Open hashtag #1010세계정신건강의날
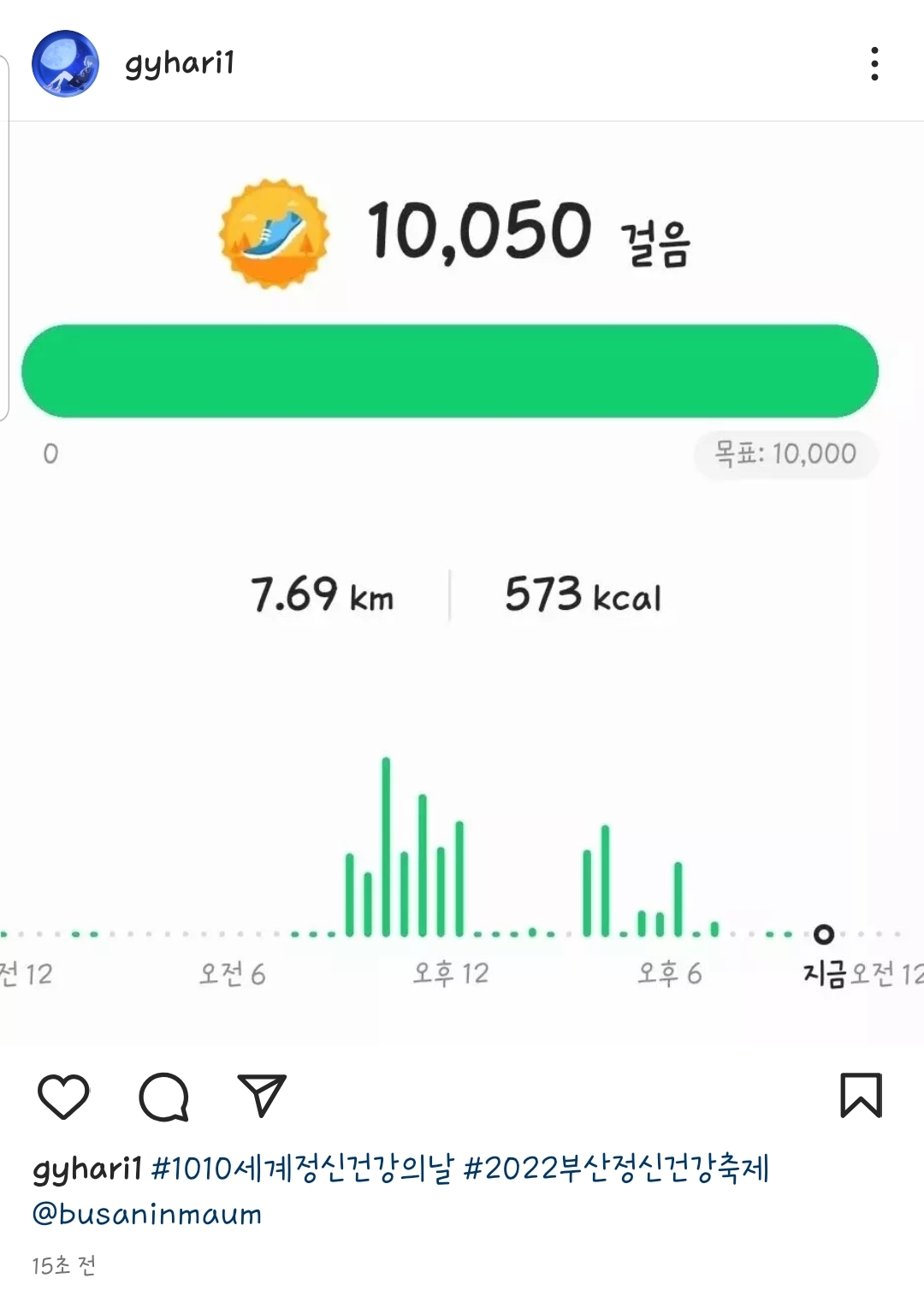This screenshot has height=1296, width=924. [x=301, y=1169]
